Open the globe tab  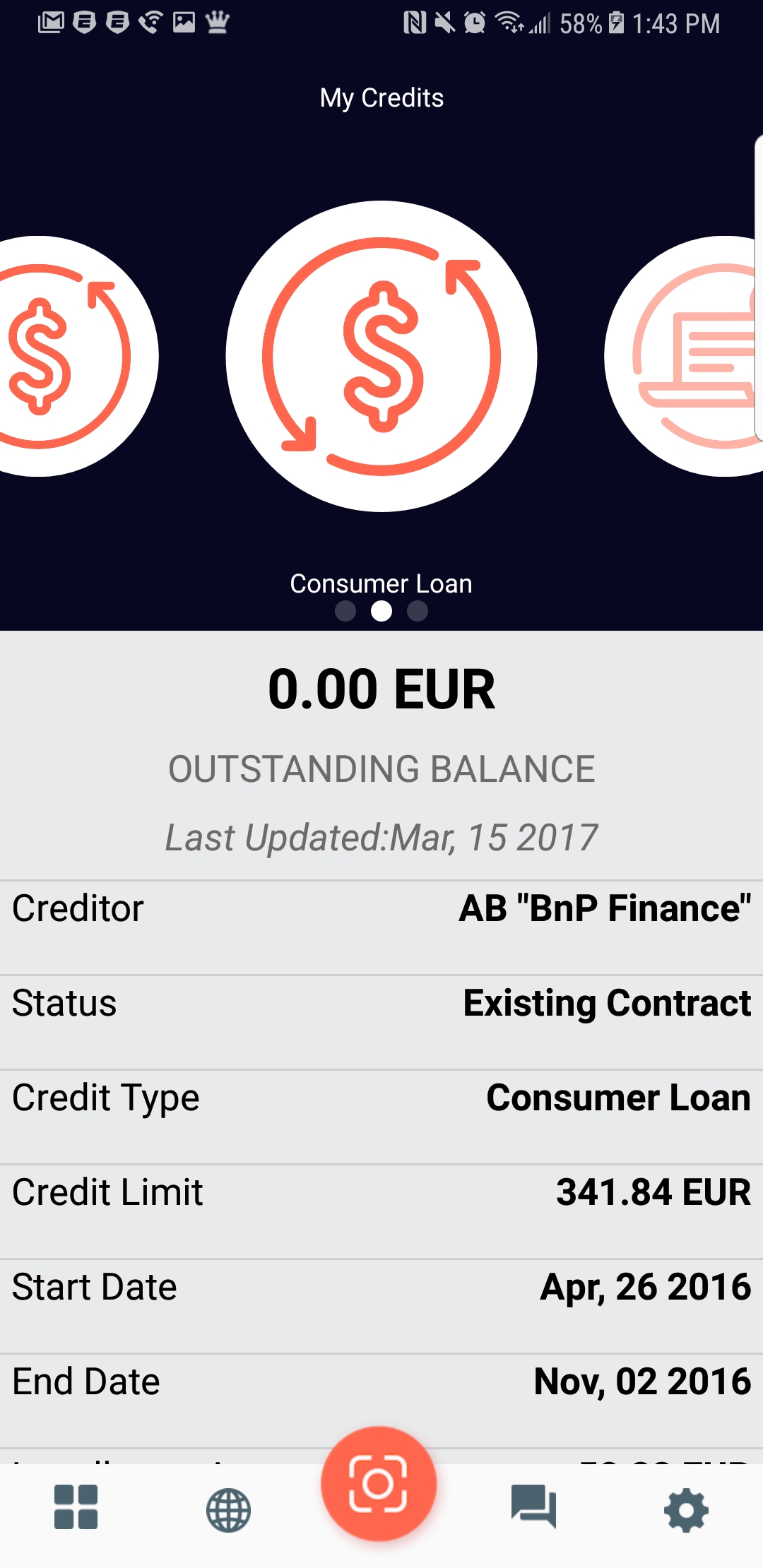228,1510
